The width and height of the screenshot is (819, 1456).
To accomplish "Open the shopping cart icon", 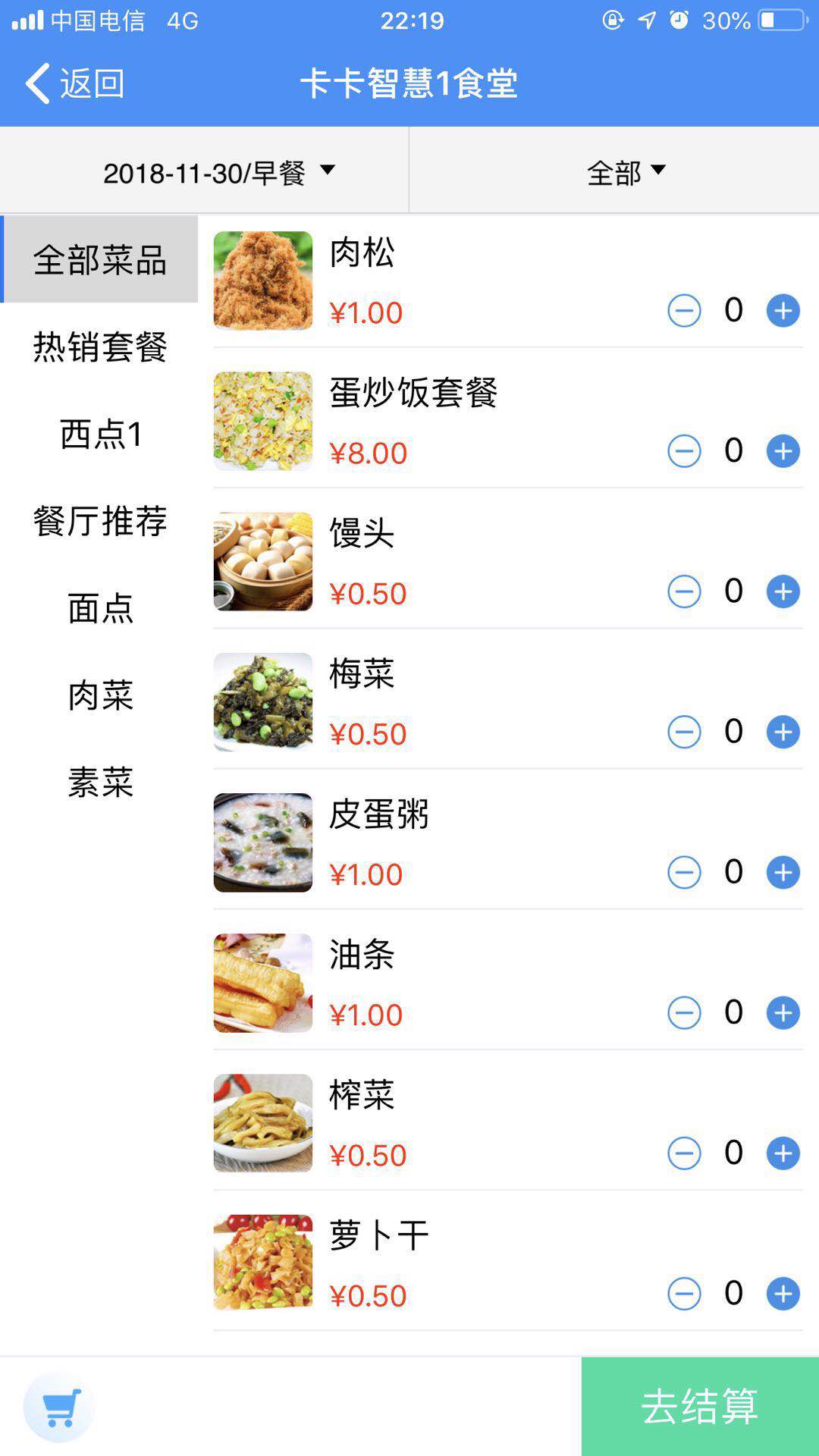I will 61,1405.
